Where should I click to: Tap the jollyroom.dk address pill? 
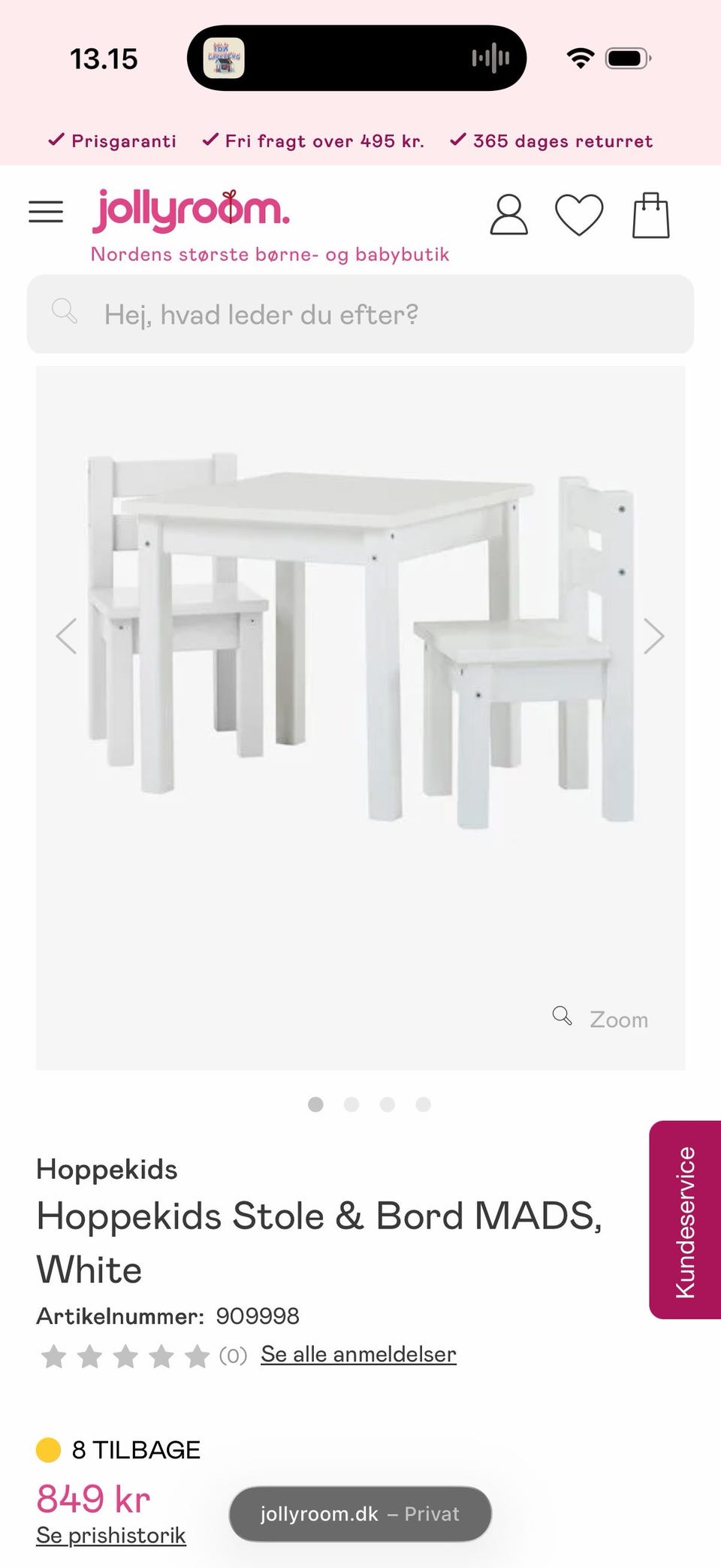[x=360, y=1514]
